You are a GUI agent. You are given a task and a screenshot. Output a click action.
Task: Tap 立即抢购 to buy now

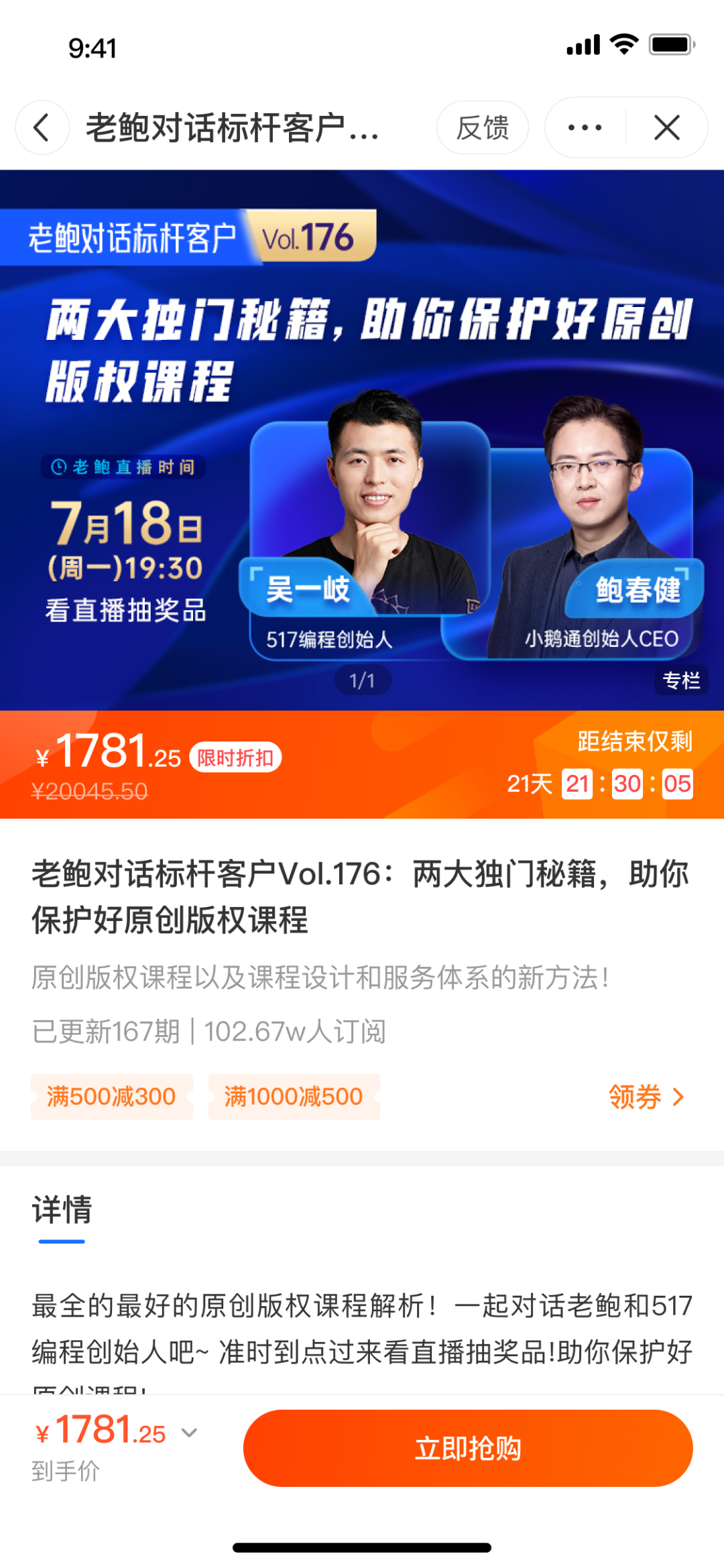[x=468, y=1448]
